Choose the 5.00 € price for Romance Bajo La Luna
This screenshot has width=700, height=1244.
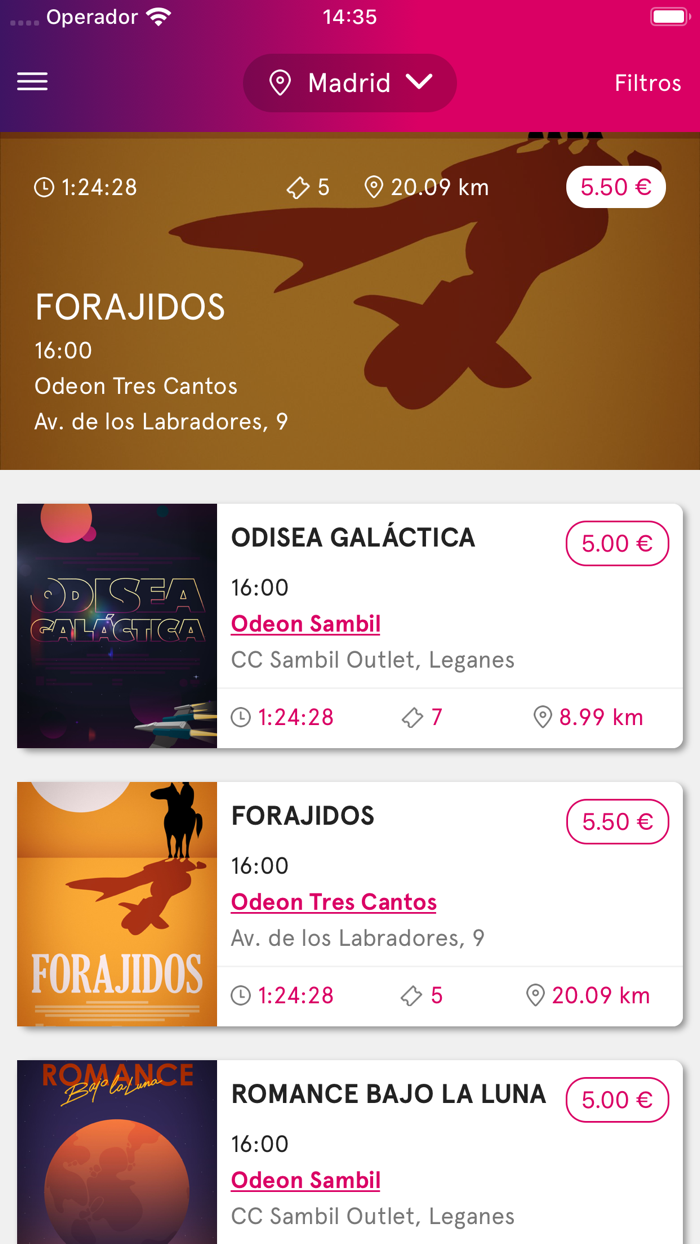[617, 1100]
